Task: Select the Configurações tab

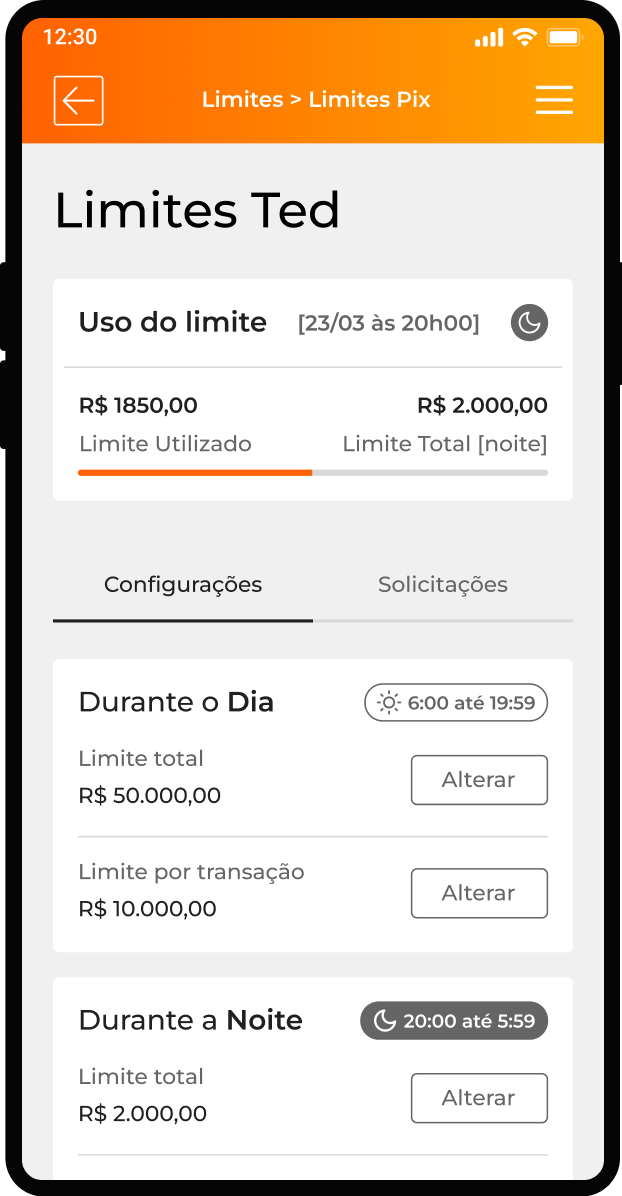Action: tap(183, 585)
